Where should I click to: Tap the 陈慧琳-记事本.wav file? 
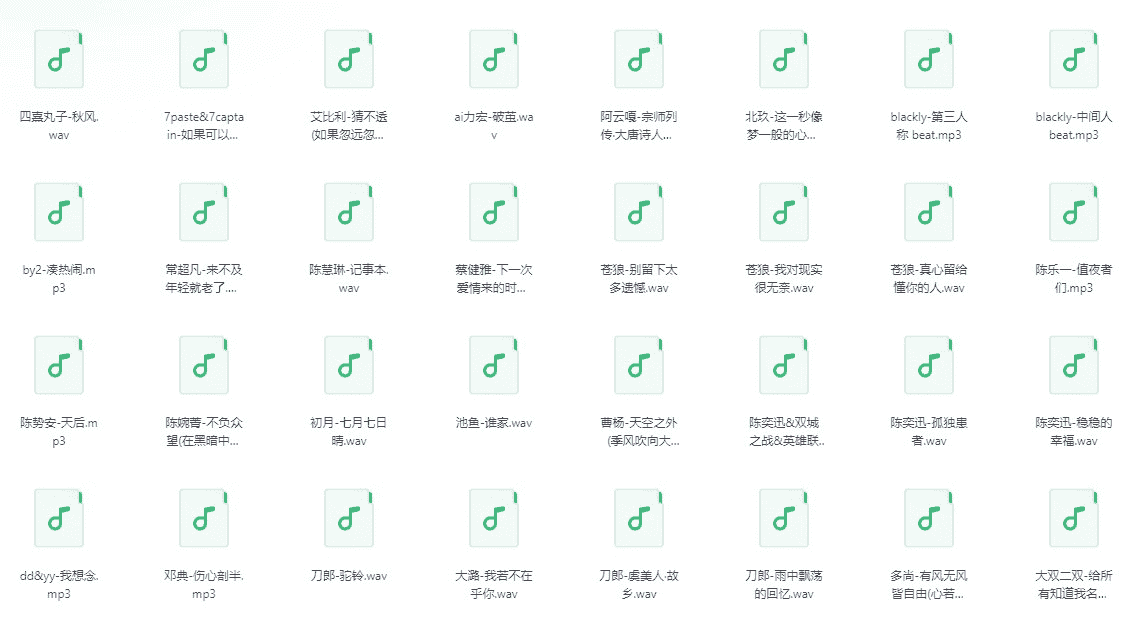pyautogui.click(x=349, y=213)
